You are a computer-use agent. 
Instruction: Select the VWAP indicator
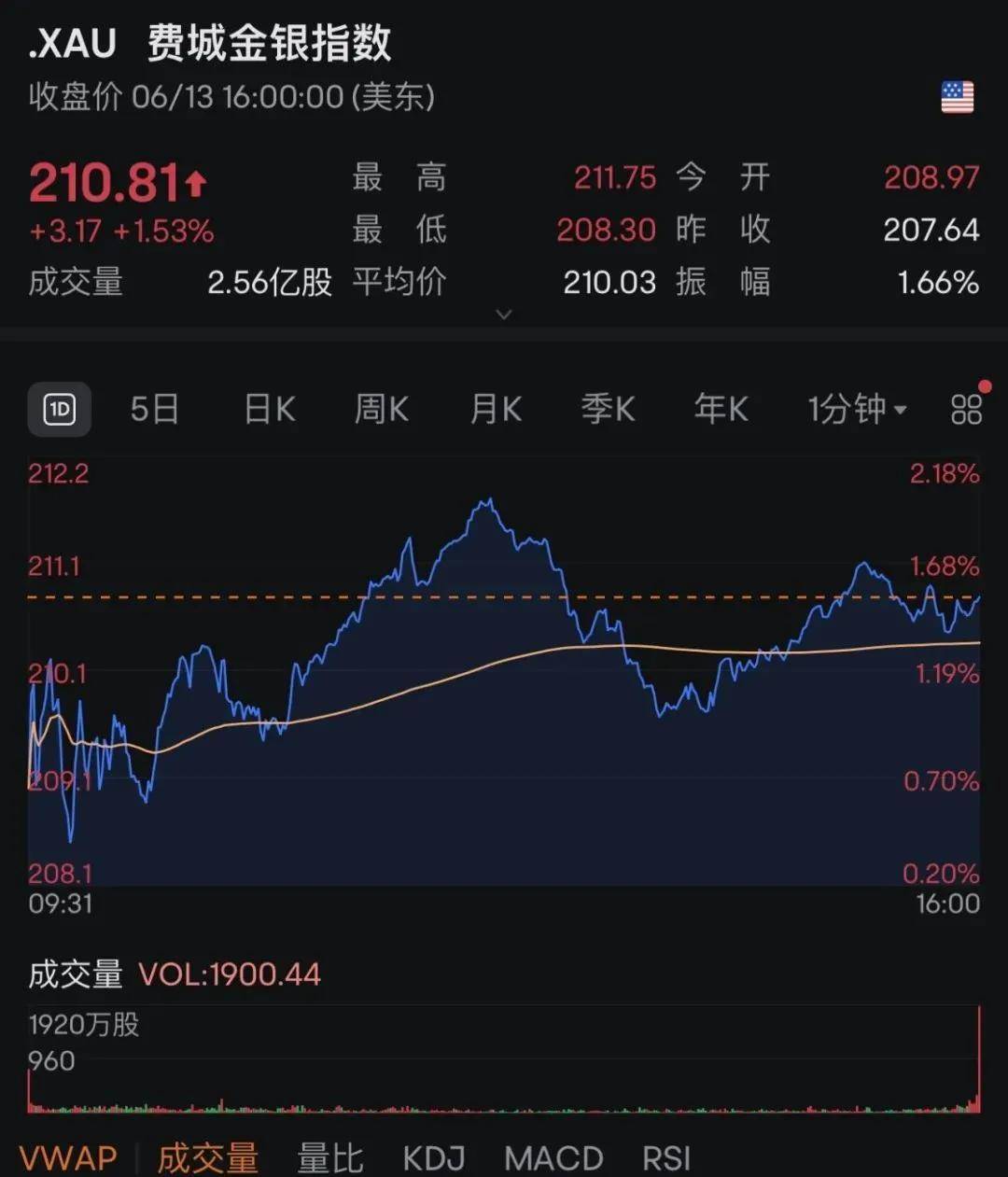tap(68, 1158)
